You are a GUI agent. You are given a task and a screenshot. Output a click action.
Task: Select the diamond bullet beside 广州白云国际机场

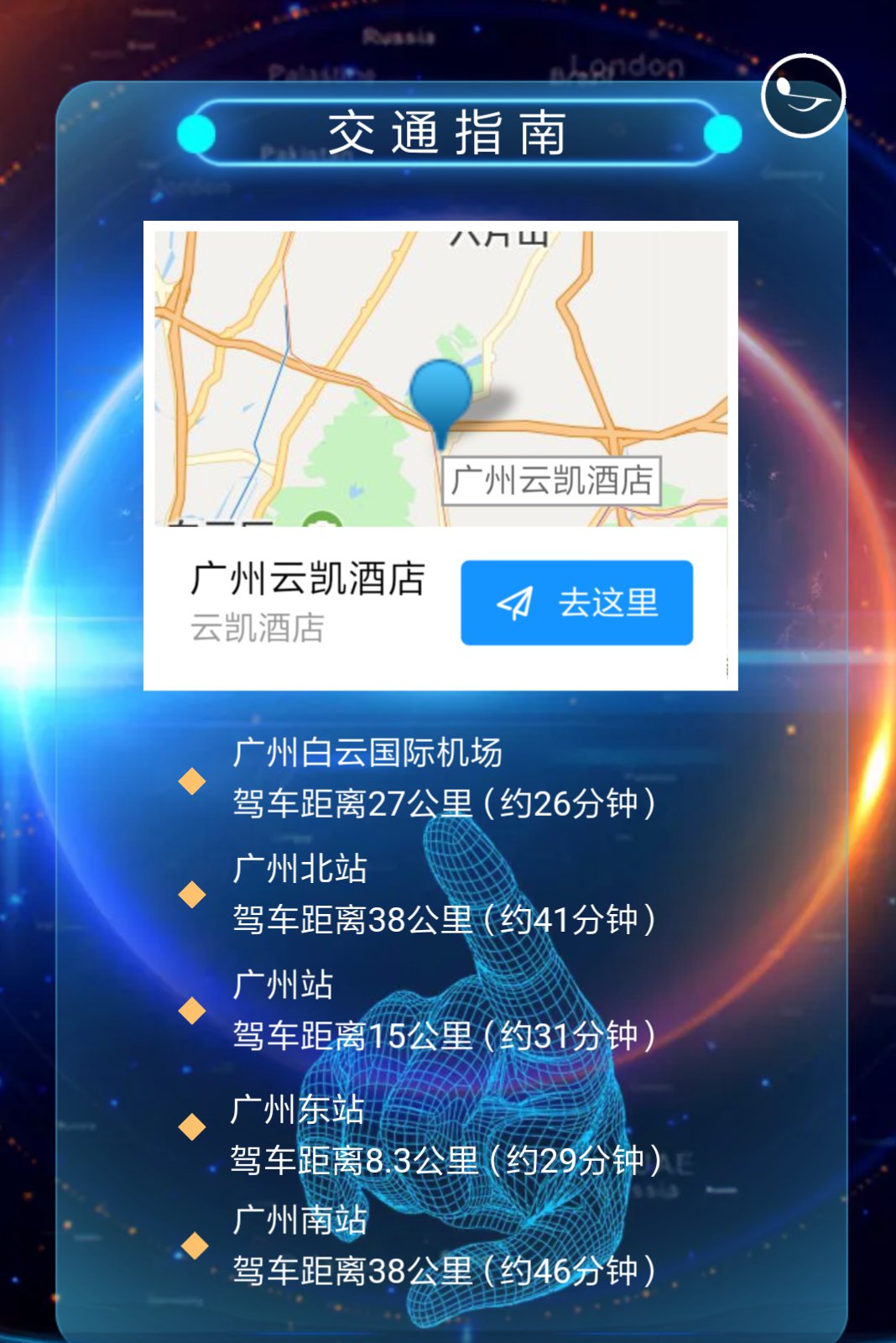coord(191,784)
